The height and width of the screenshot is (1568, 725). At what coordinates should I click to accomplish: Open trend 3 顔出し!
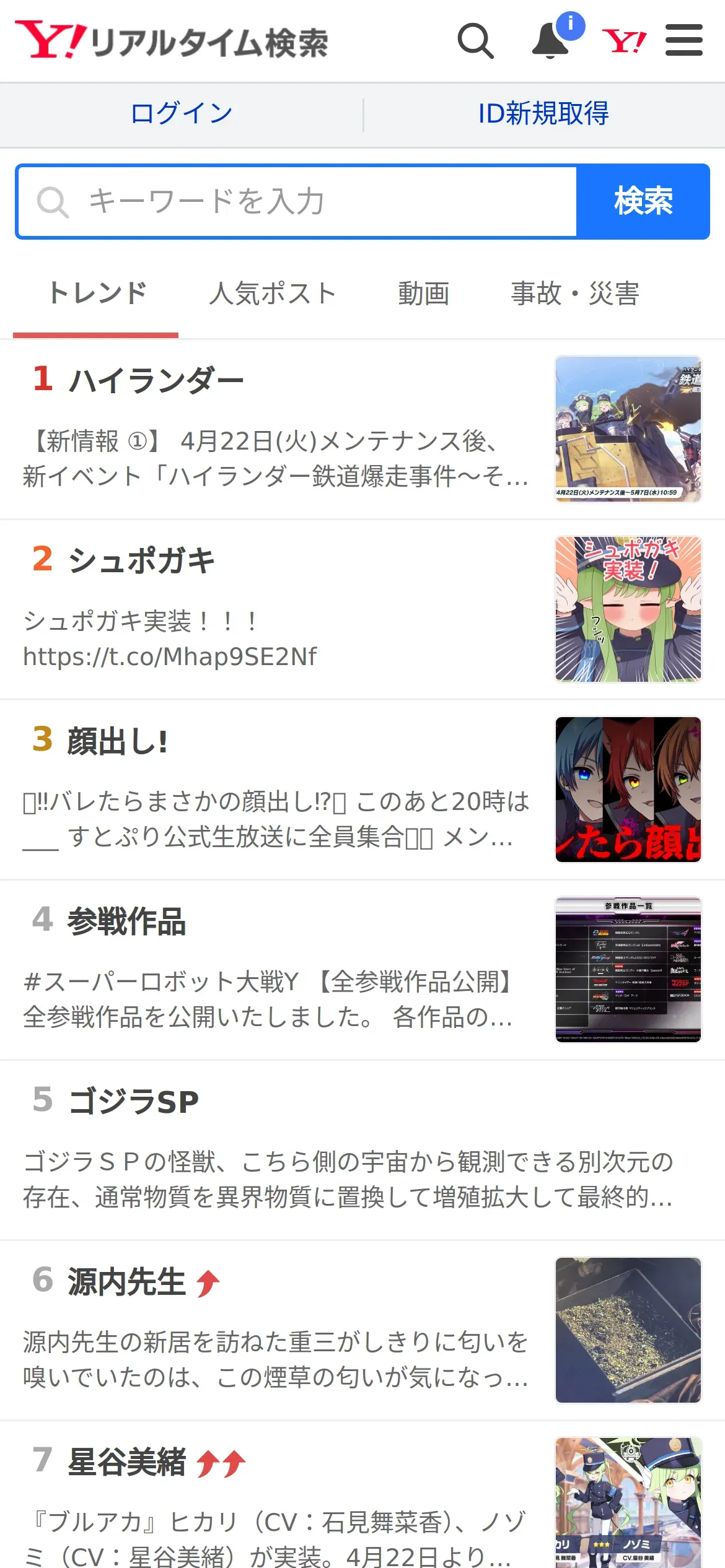coord(118,741)
